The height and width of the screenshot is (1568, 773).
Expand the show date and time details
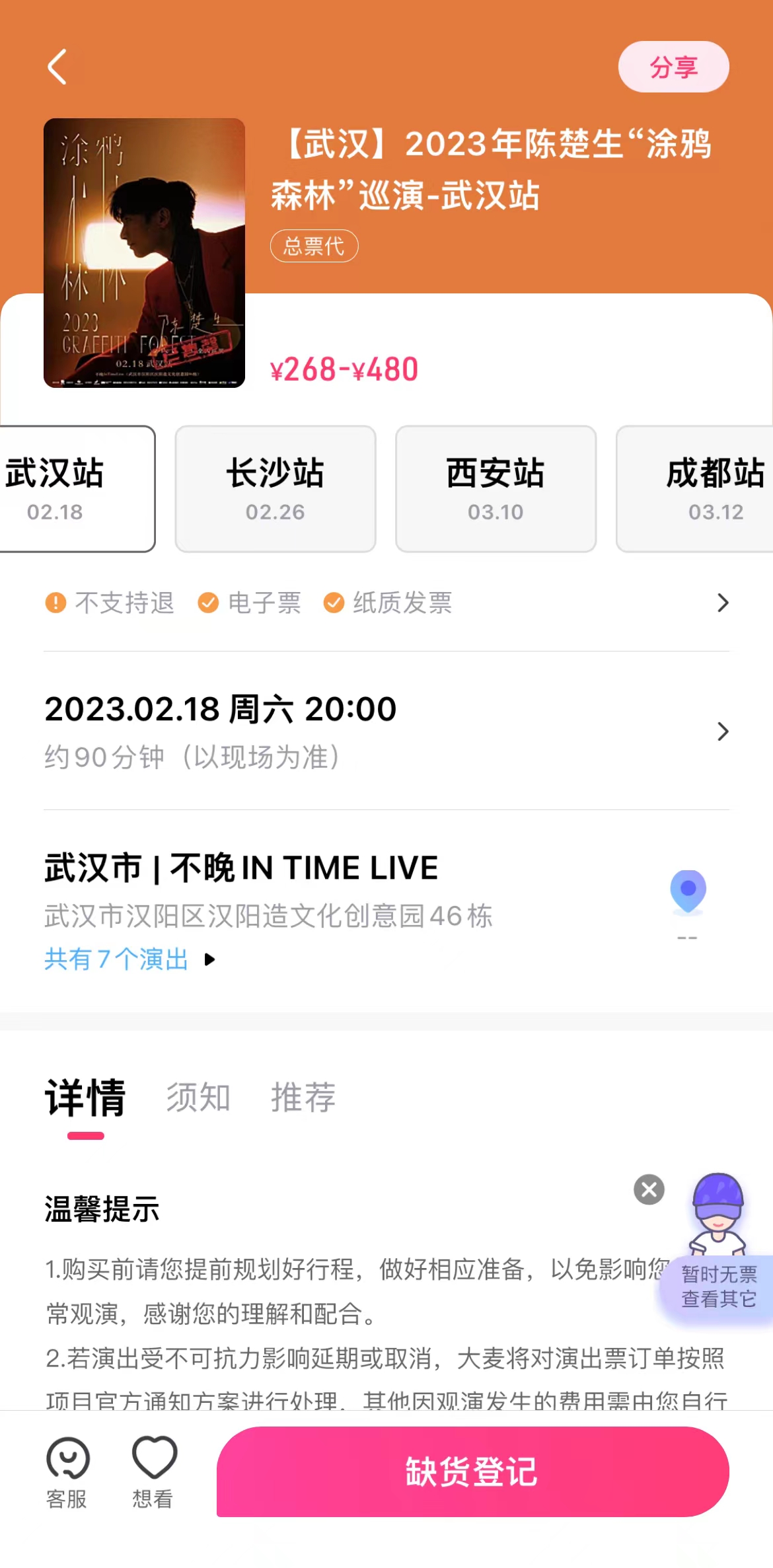[722, 732]
